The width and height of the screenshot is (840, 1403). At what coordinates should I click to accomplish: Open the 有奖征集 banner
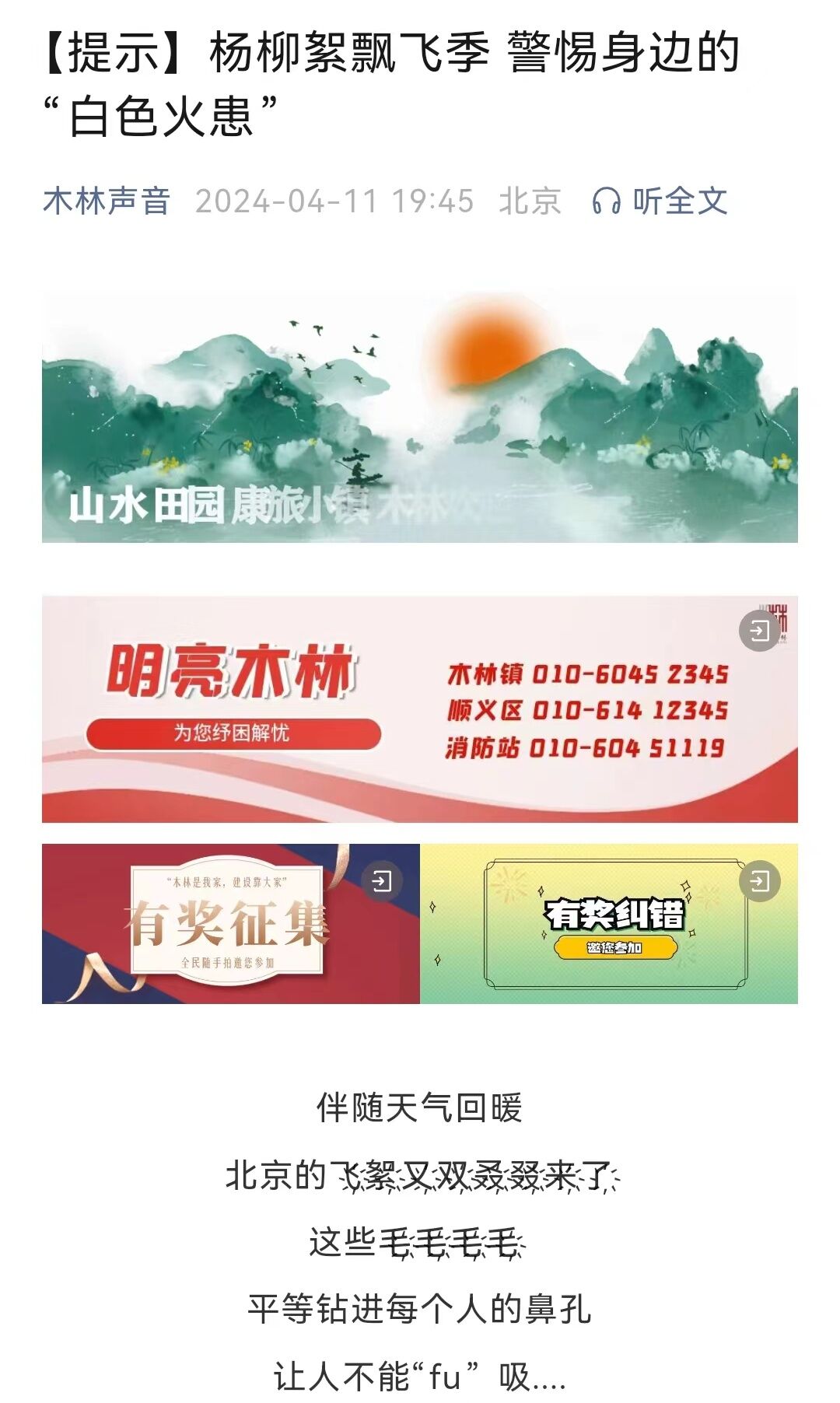click(230, 924)
